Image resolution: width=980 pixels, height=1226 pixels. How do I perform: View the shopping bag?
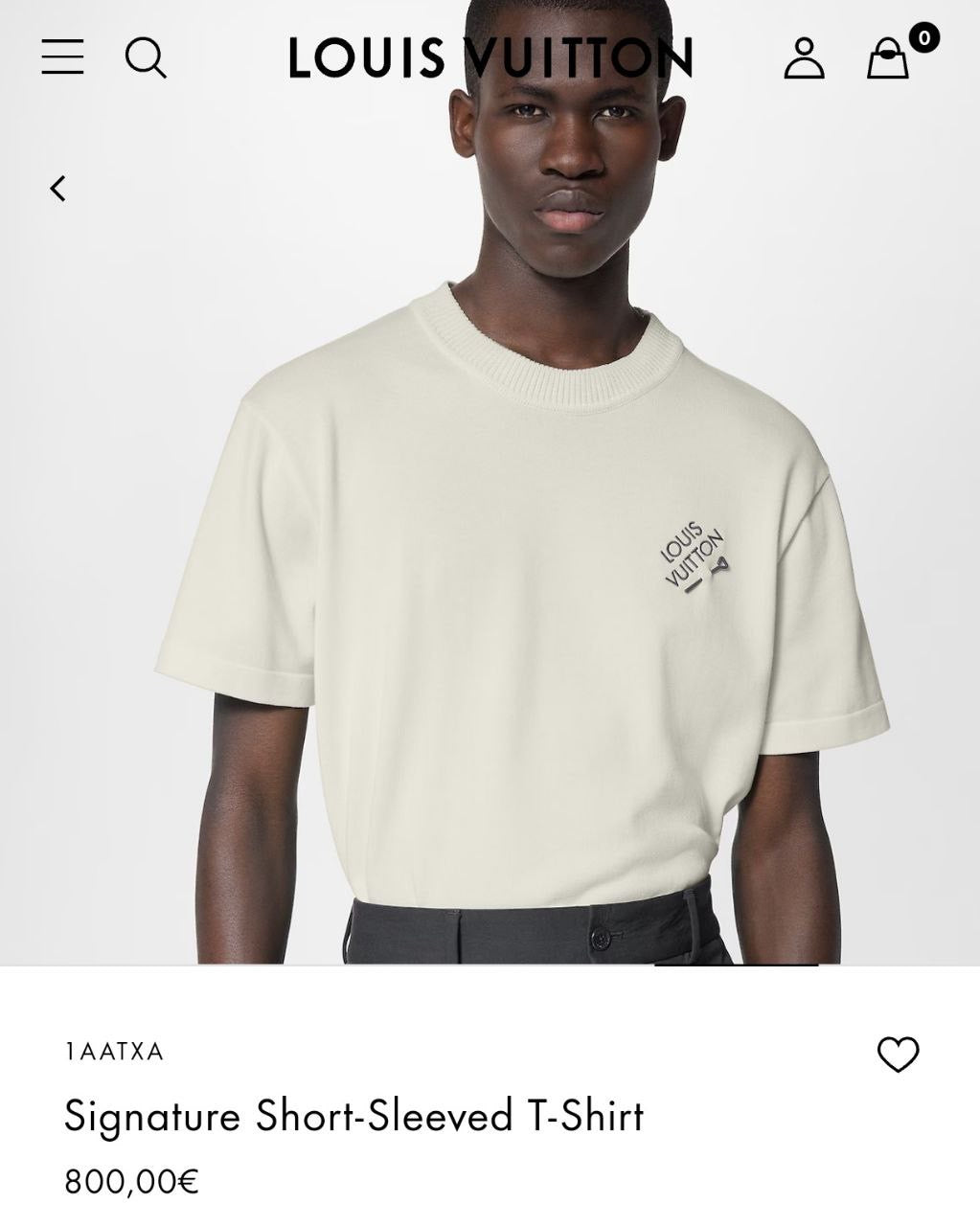coord(889,58)
